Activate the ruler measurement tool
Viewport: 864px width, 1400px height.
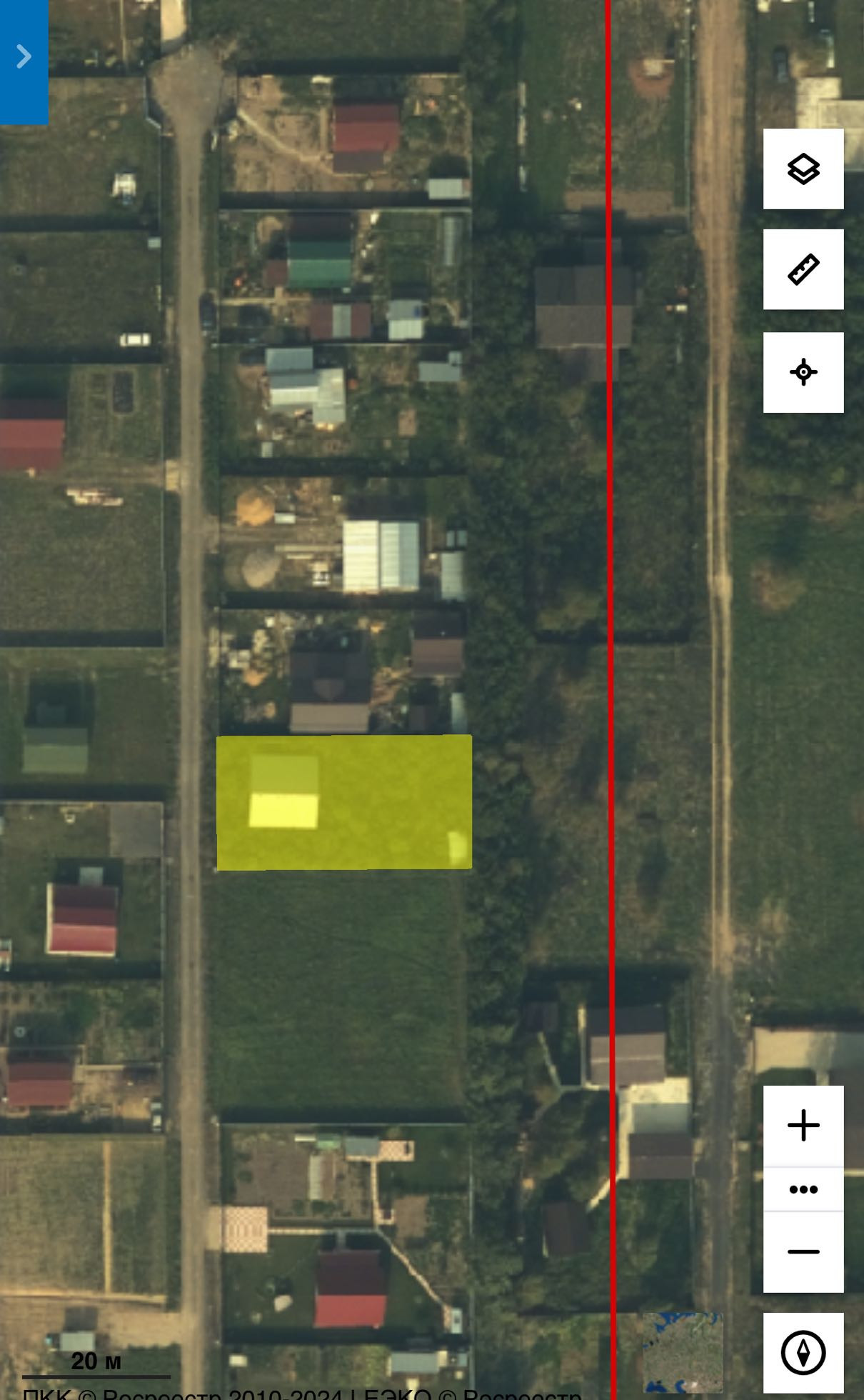[803, 270]
